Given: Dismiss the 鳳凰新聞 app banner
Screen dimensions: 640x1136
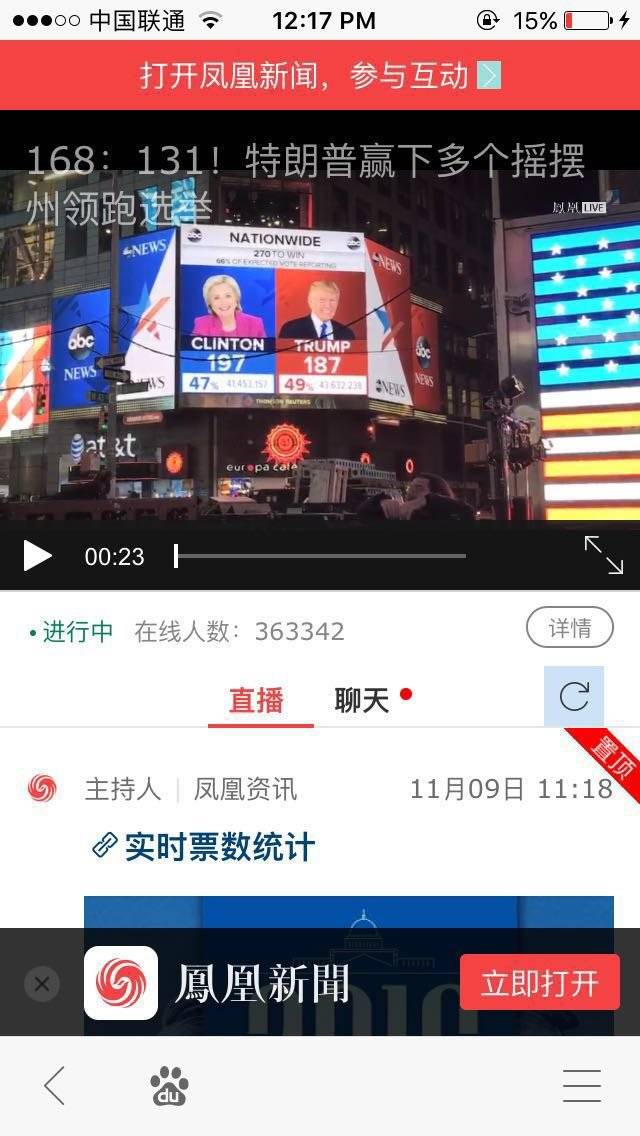Looking at the screenshot, I should (41, 984).
